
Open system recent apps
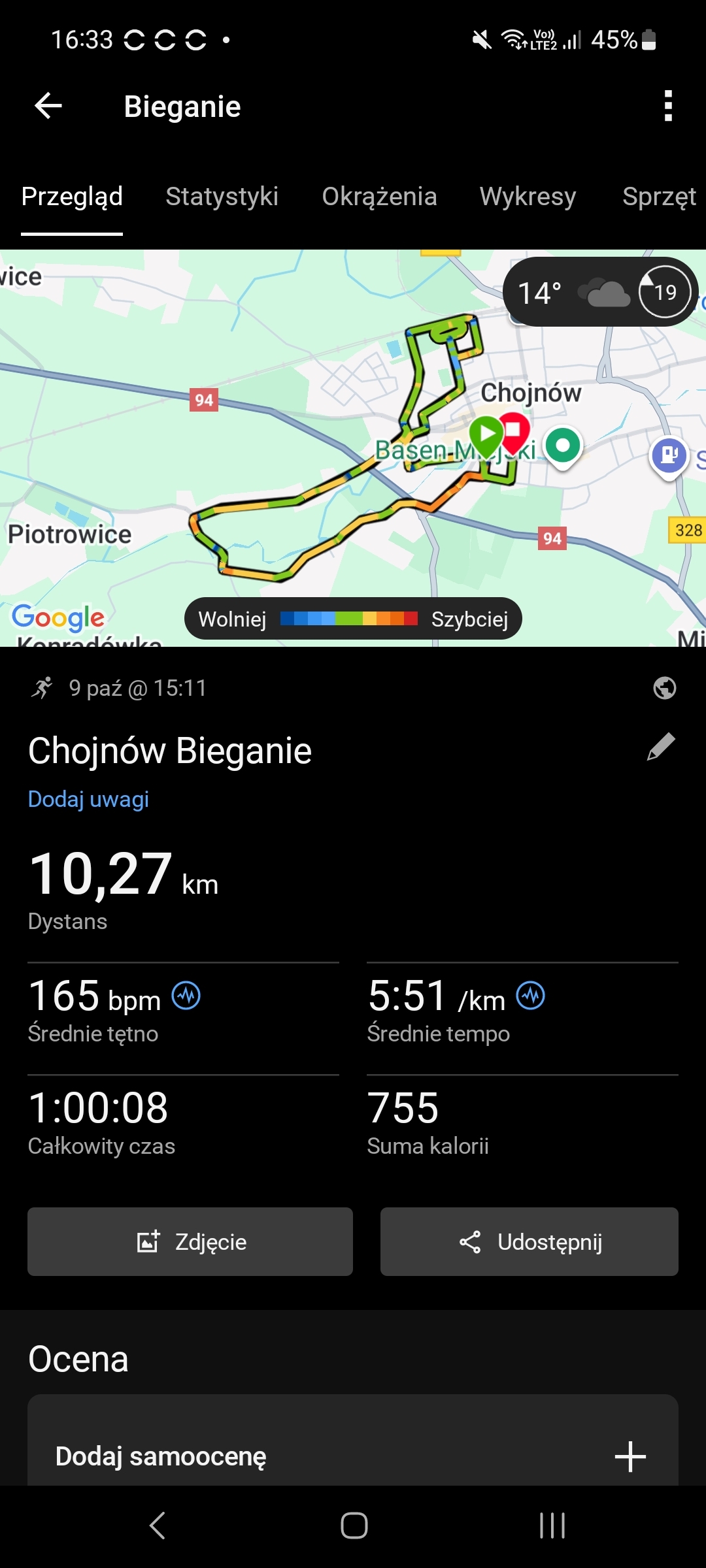pos(552,1526)
